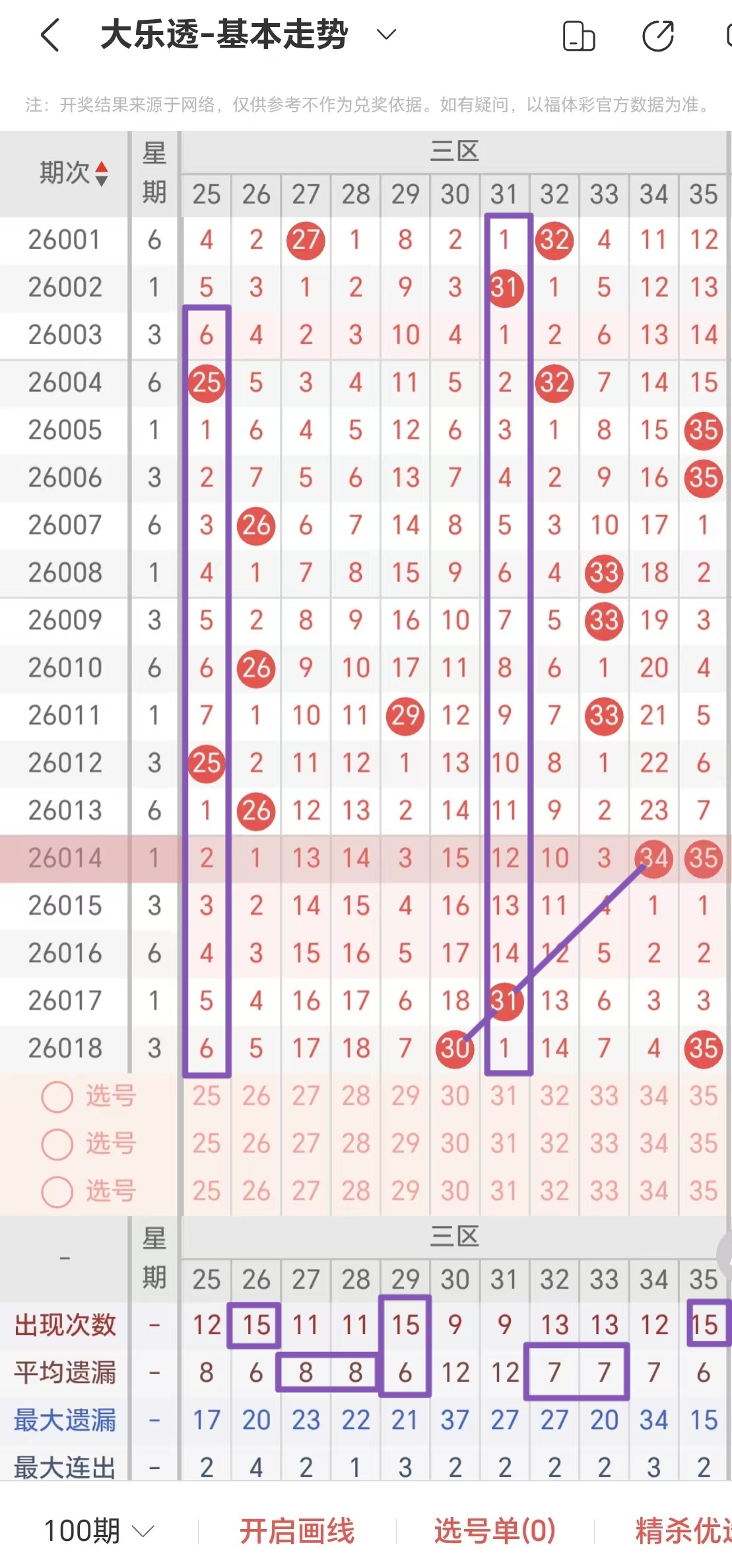Click the 开启画线 button
This screenshot has height=1568, width=732.
tap(298, 1530)
